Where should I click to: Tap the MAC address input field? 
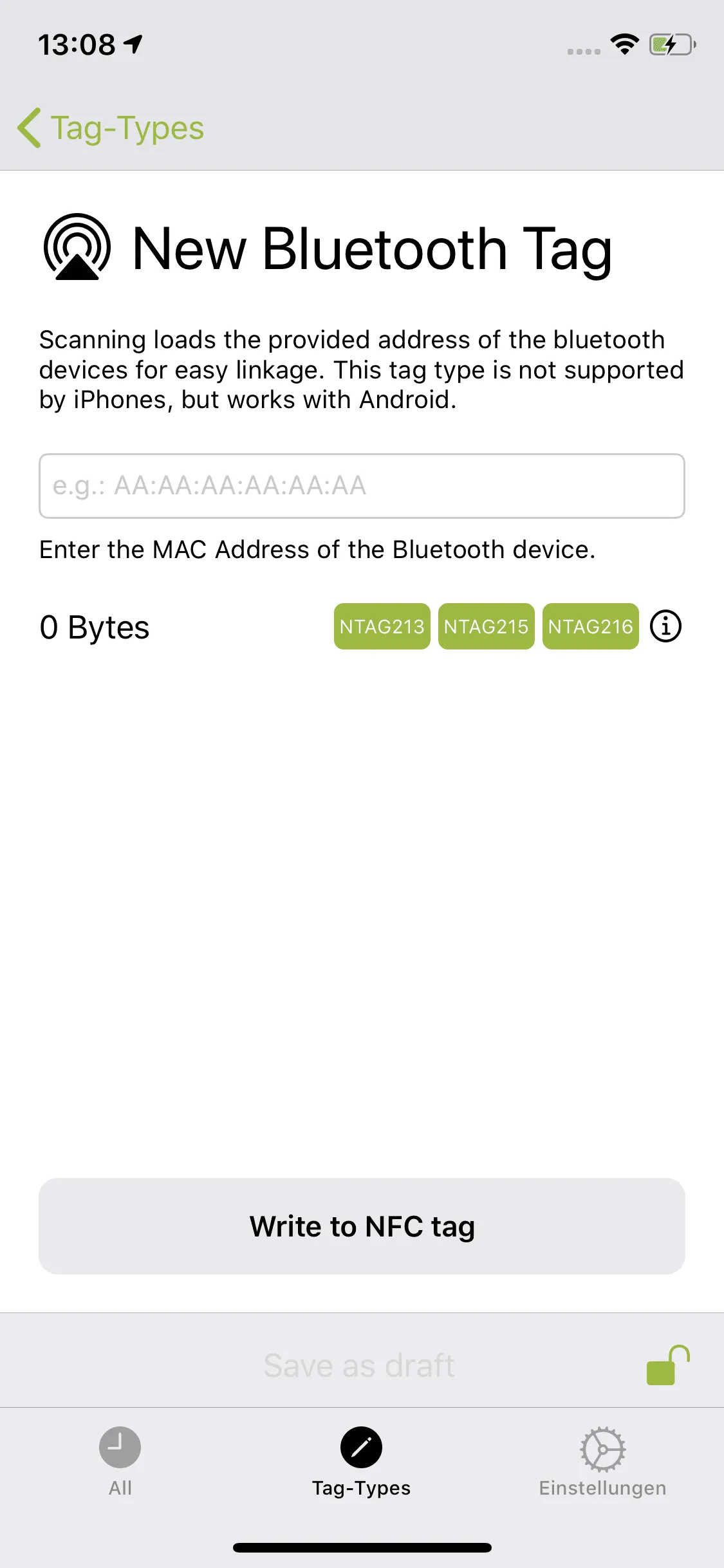[362, 486]
